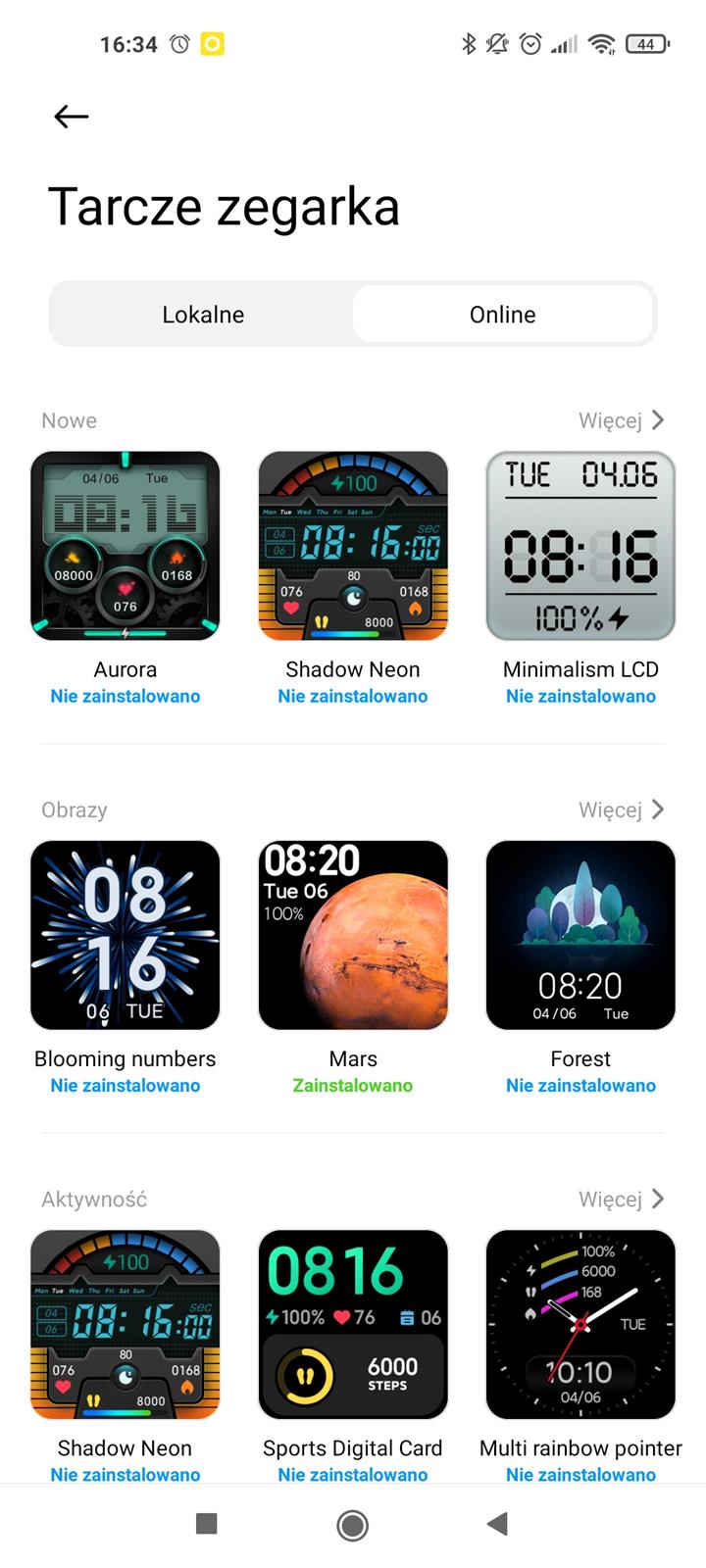Select the Online tab
This screenshot has width=706, height=1568.
point(502,315)
